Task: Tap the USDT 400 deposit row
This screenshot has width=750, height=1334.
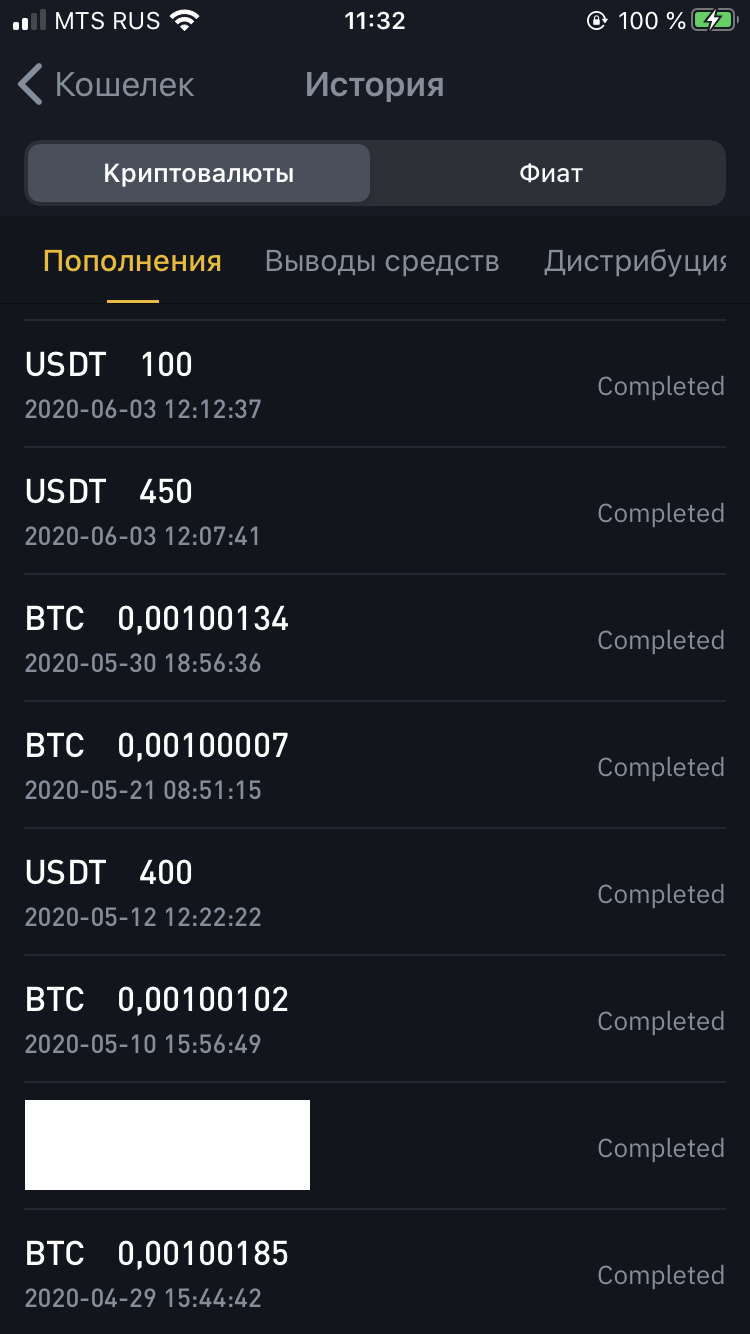Action: (x=374, y=893)
